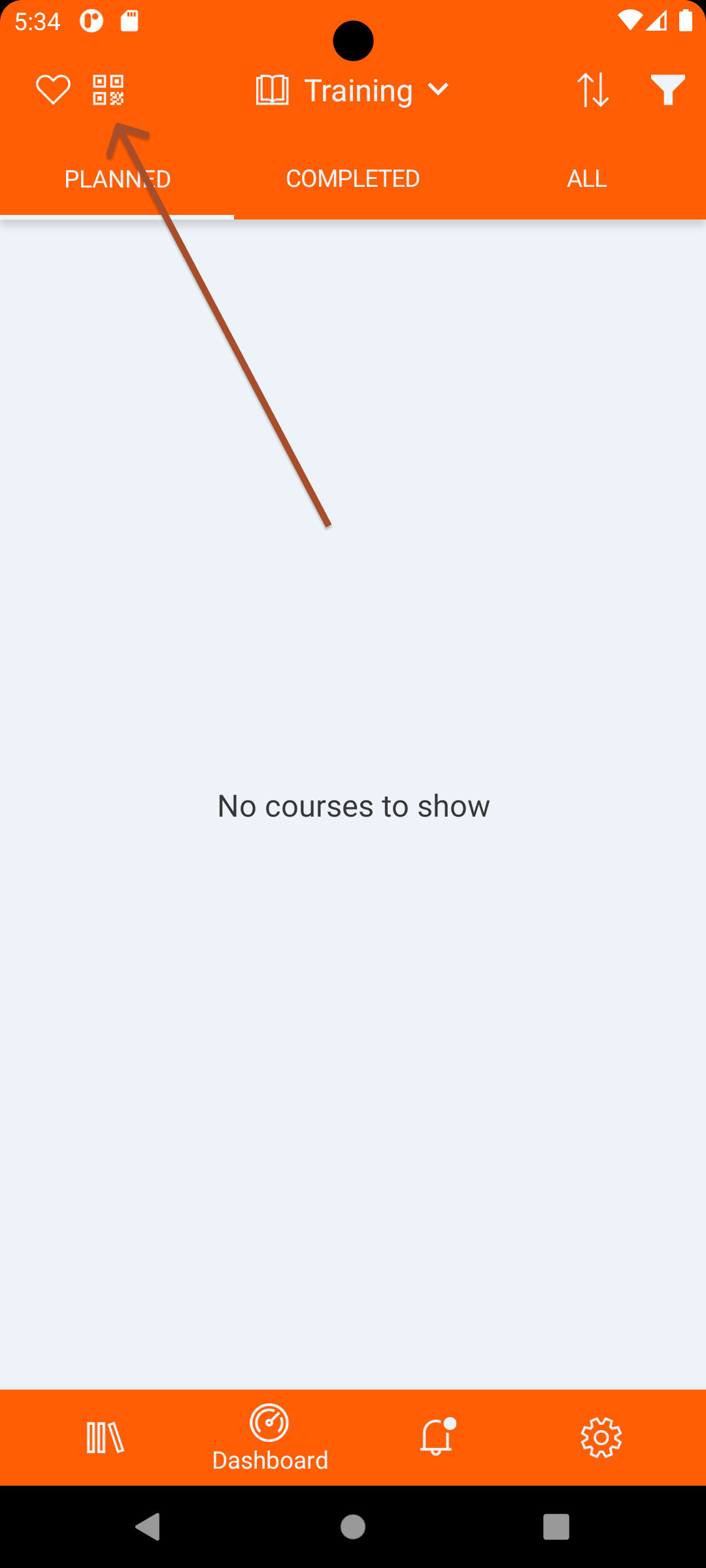Switch to the Planned tab

(x=118, y=179)
